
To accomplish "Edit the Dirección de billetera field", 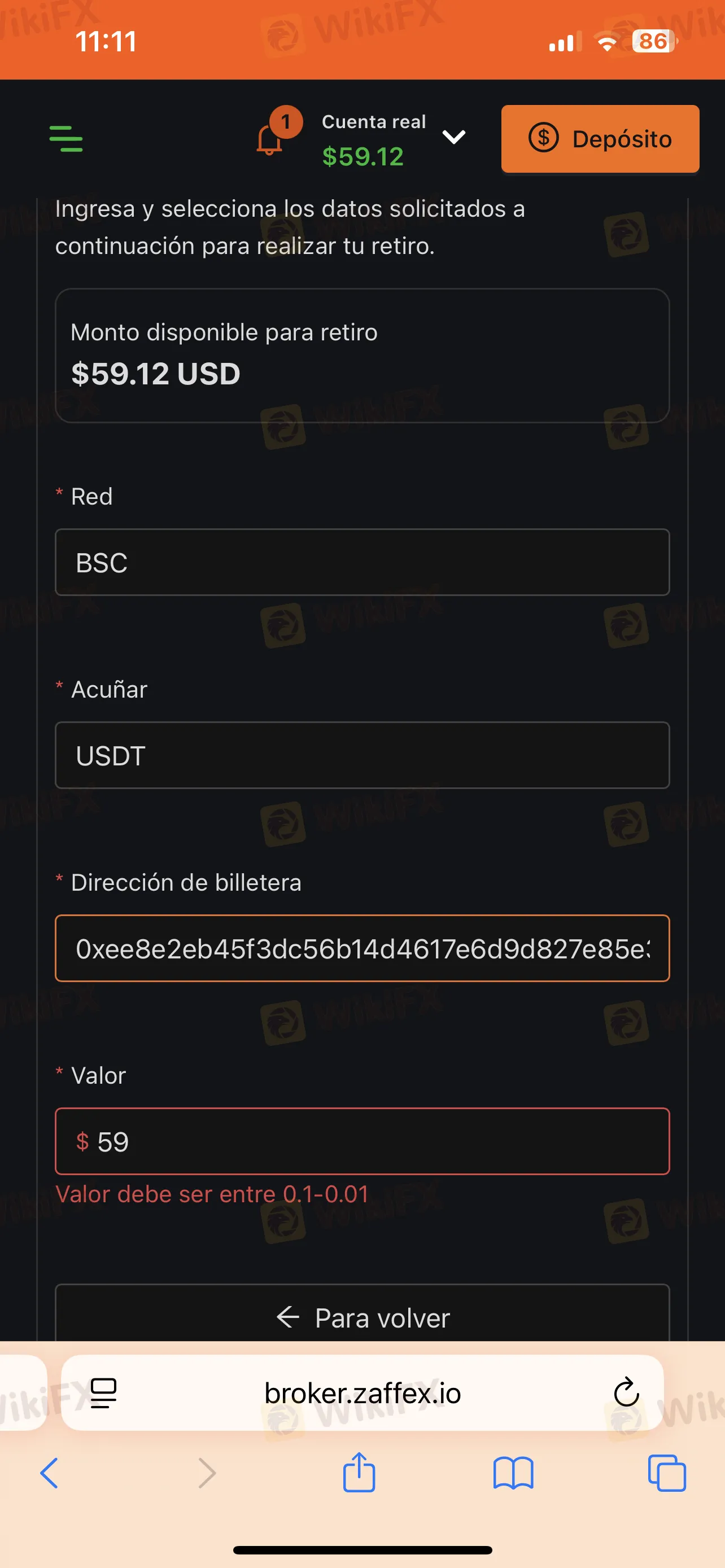I will pyautogui.click(x=362, y=948).
